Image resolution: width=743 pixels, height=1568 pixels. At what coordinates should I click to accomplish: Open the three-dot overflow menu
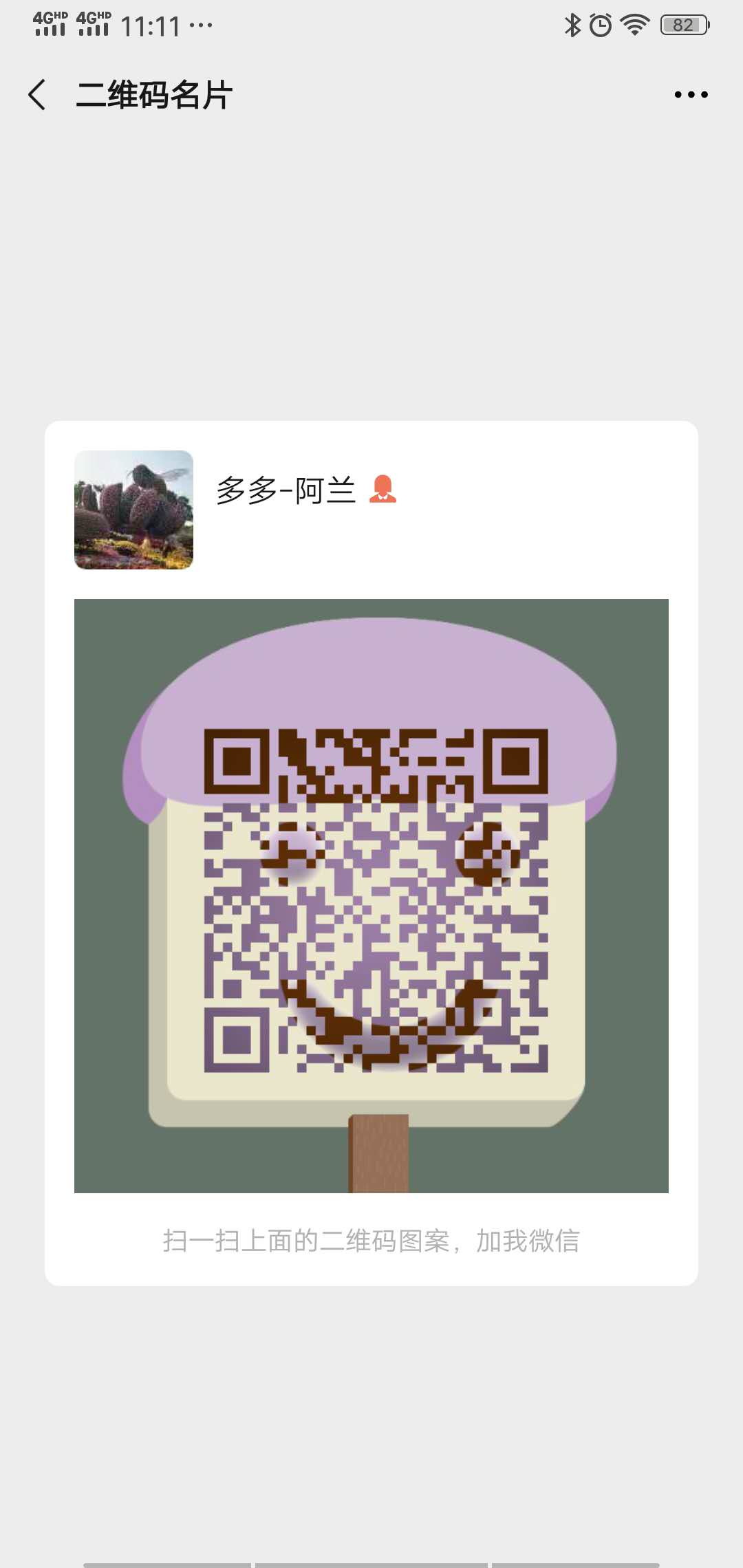[691, 94]
